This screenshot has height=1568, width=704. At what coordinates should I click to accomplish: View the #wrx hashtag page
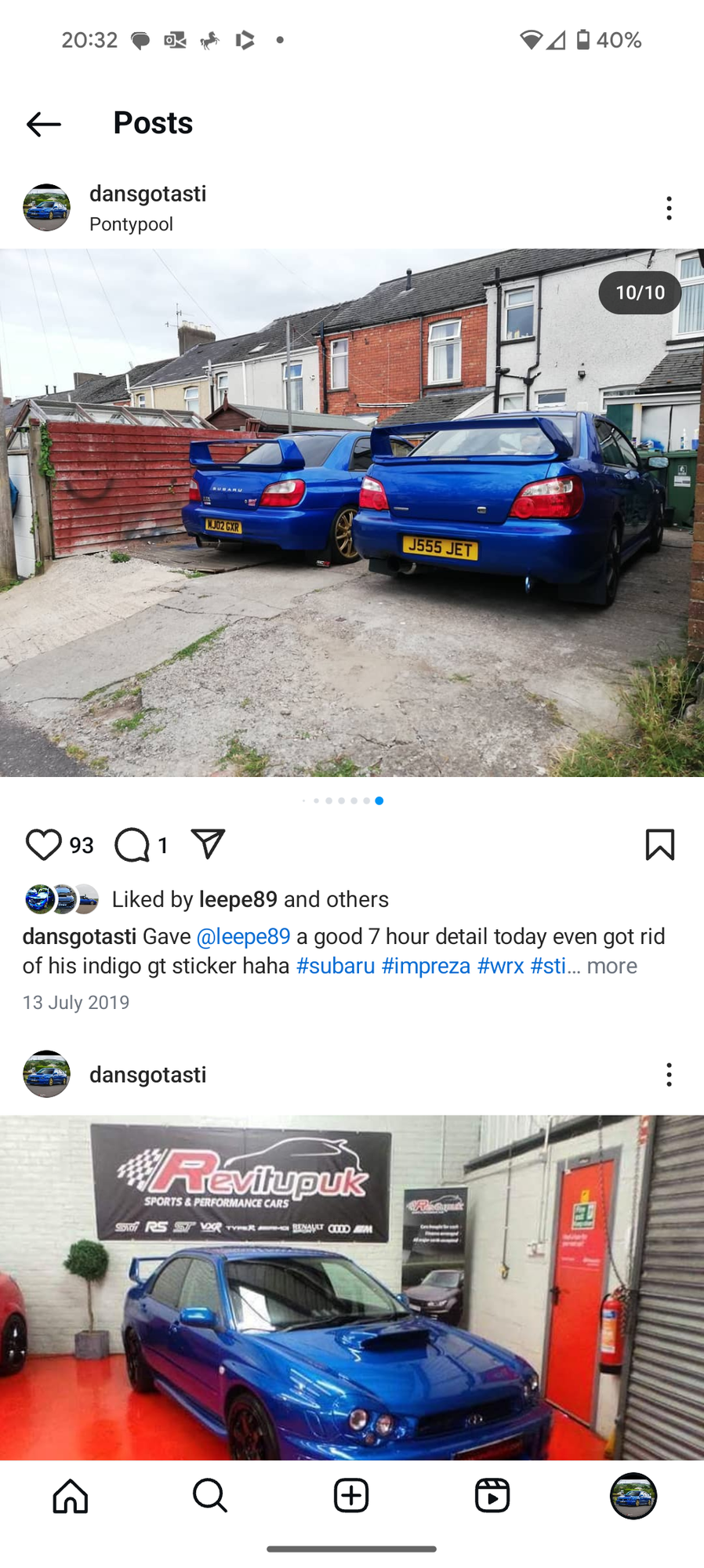500,966
